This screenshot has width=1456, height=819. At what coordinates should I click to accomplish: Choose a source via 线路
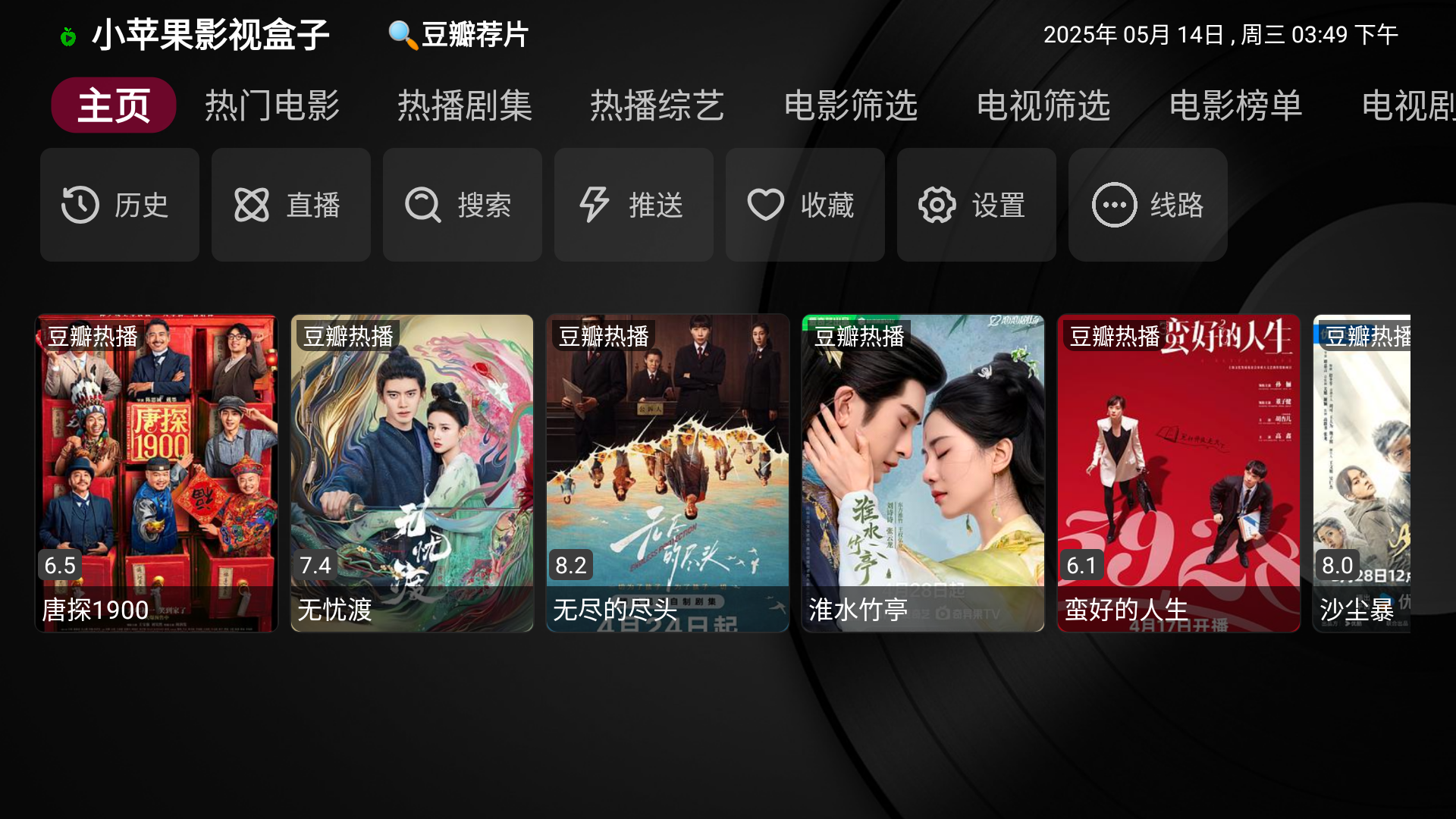point(1148,205)
